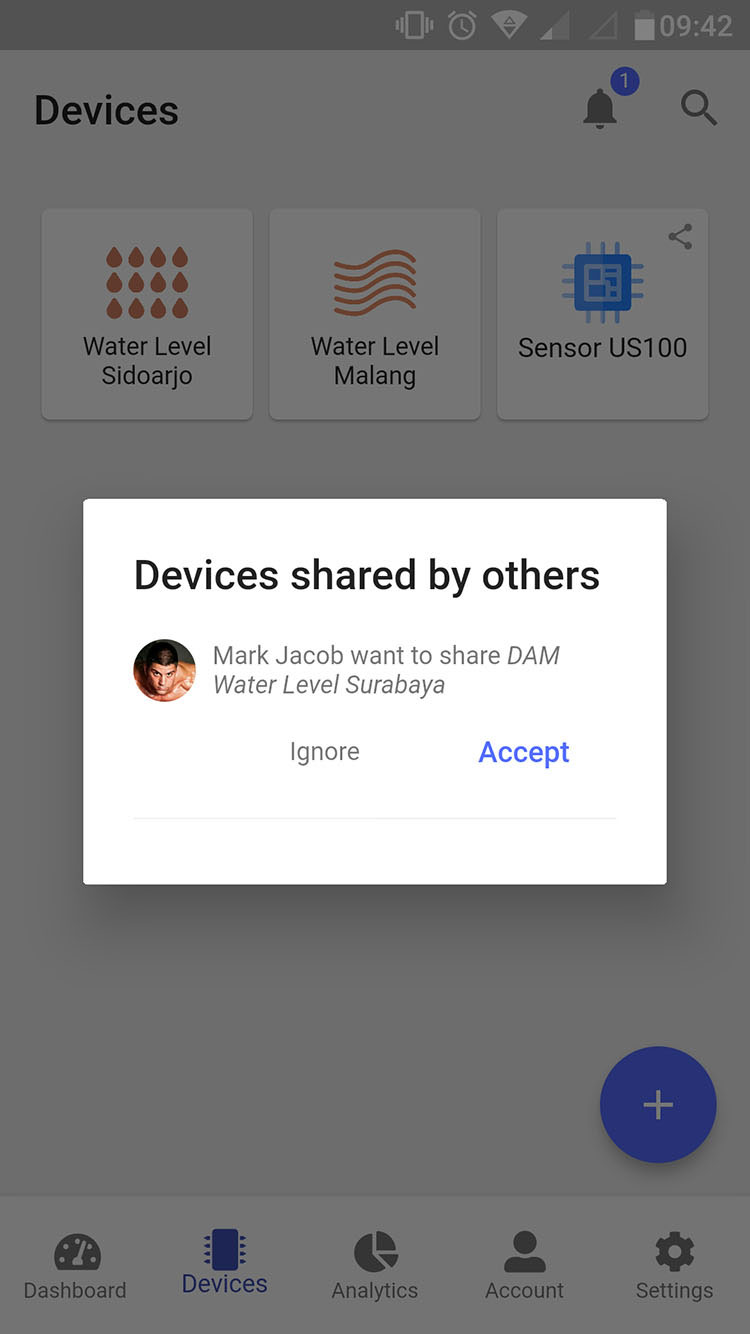Screen dimensions: 750x1334
Task: Switch to the Dashboard tab
Action: click(x=75, y=1267)
